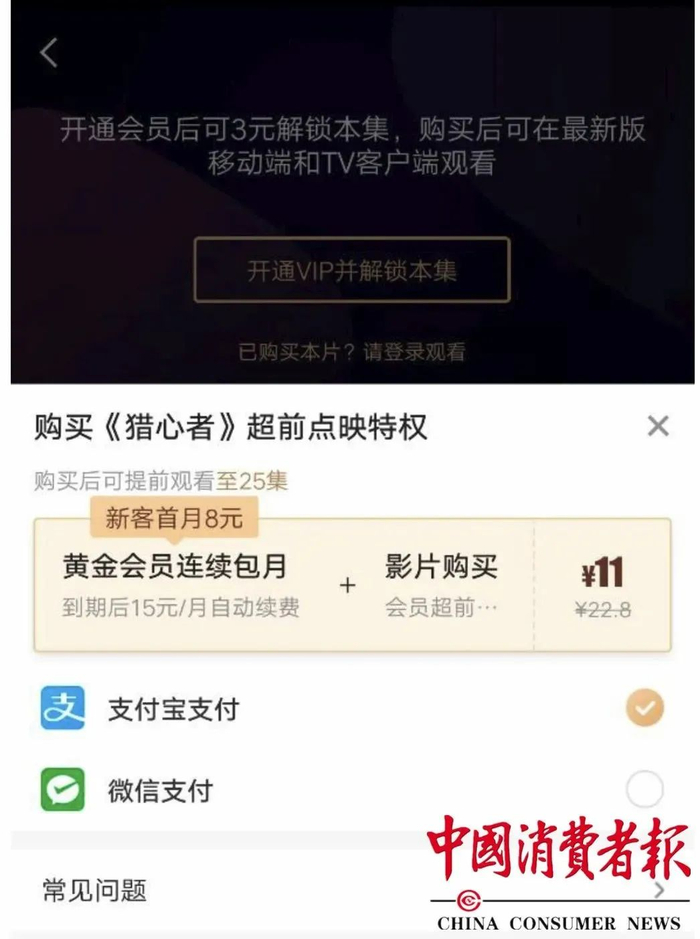Open the 已购买本片？请登录观看 login link
700x939 pixels.
[x=352, y=352]
